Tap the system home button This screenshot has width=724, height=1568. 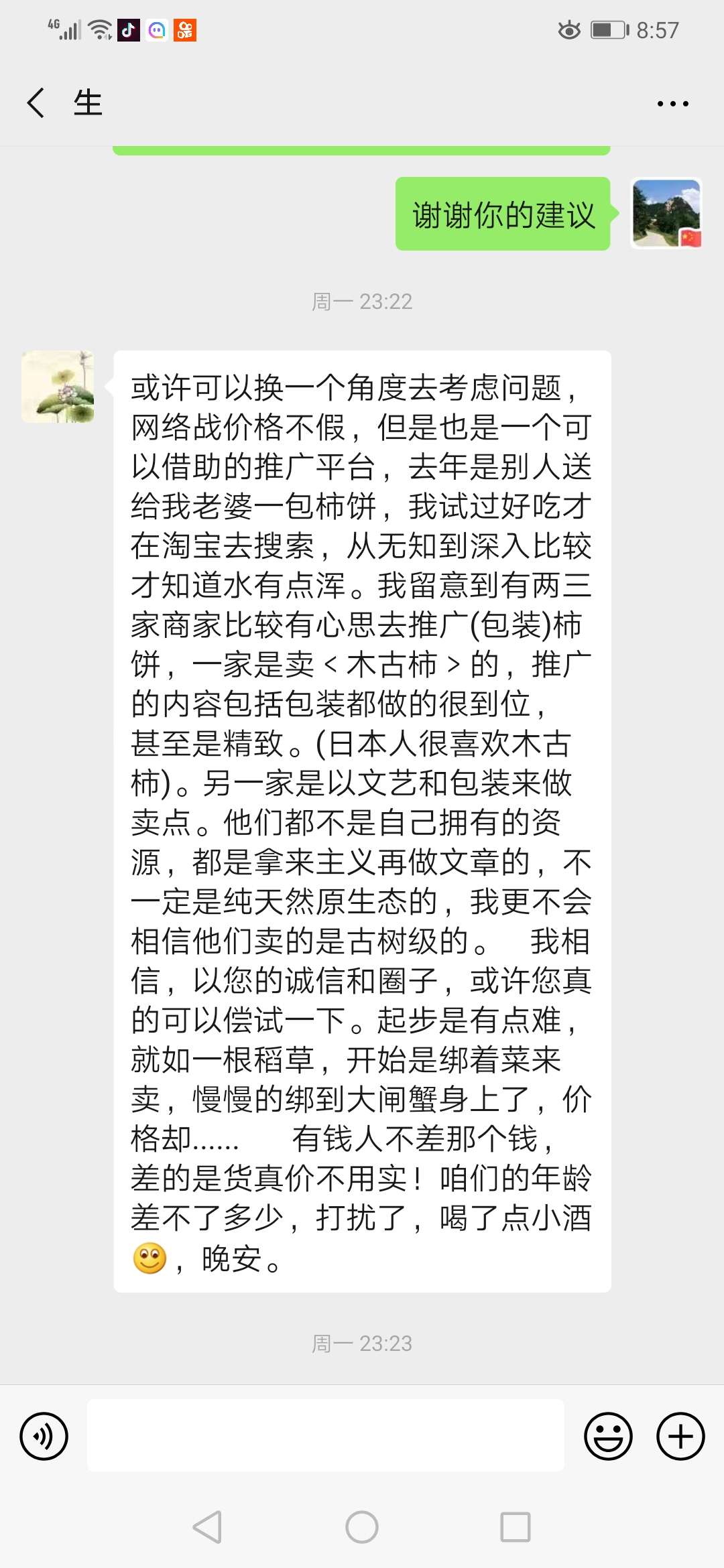click(362, 1528)
